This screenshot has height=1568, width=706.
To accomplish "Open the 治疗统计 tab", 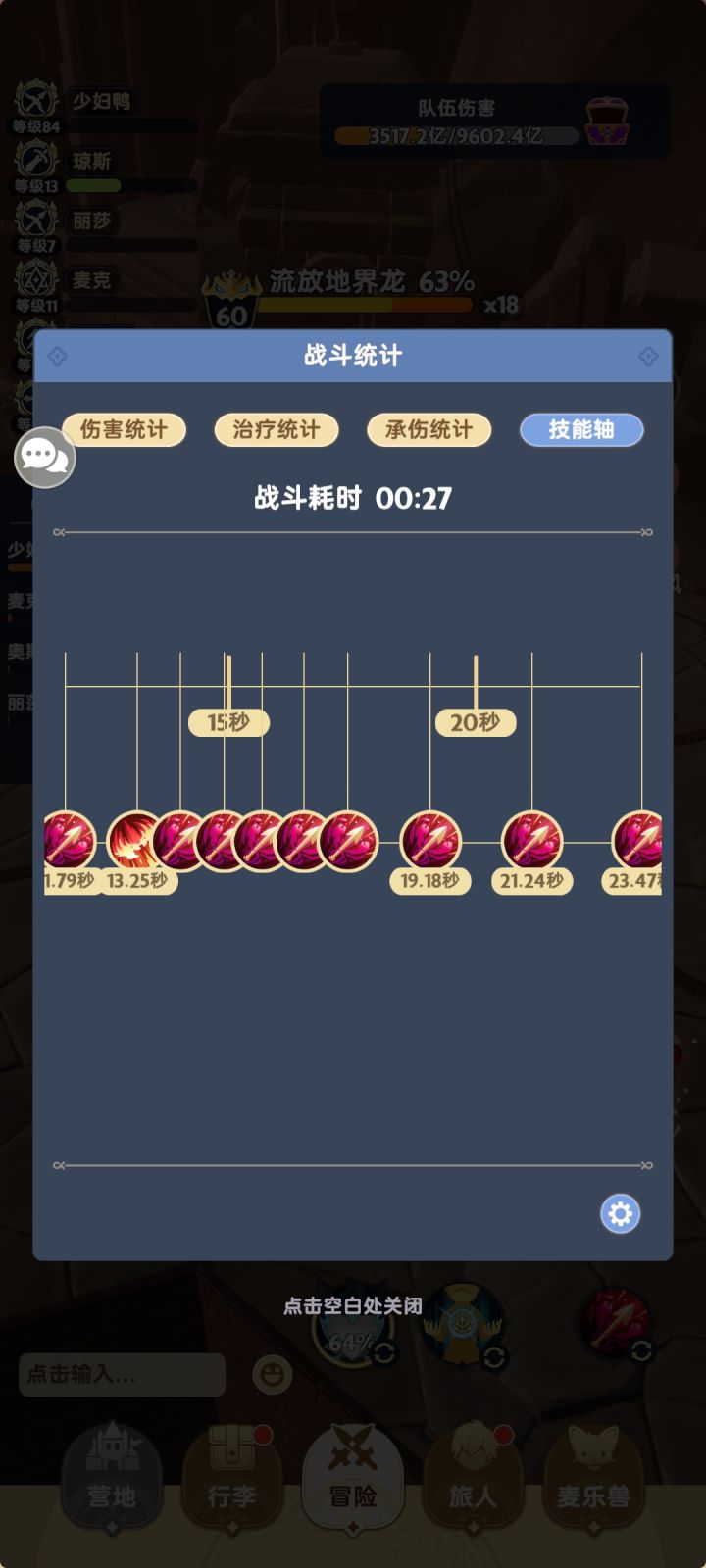I will pos(276,430).
